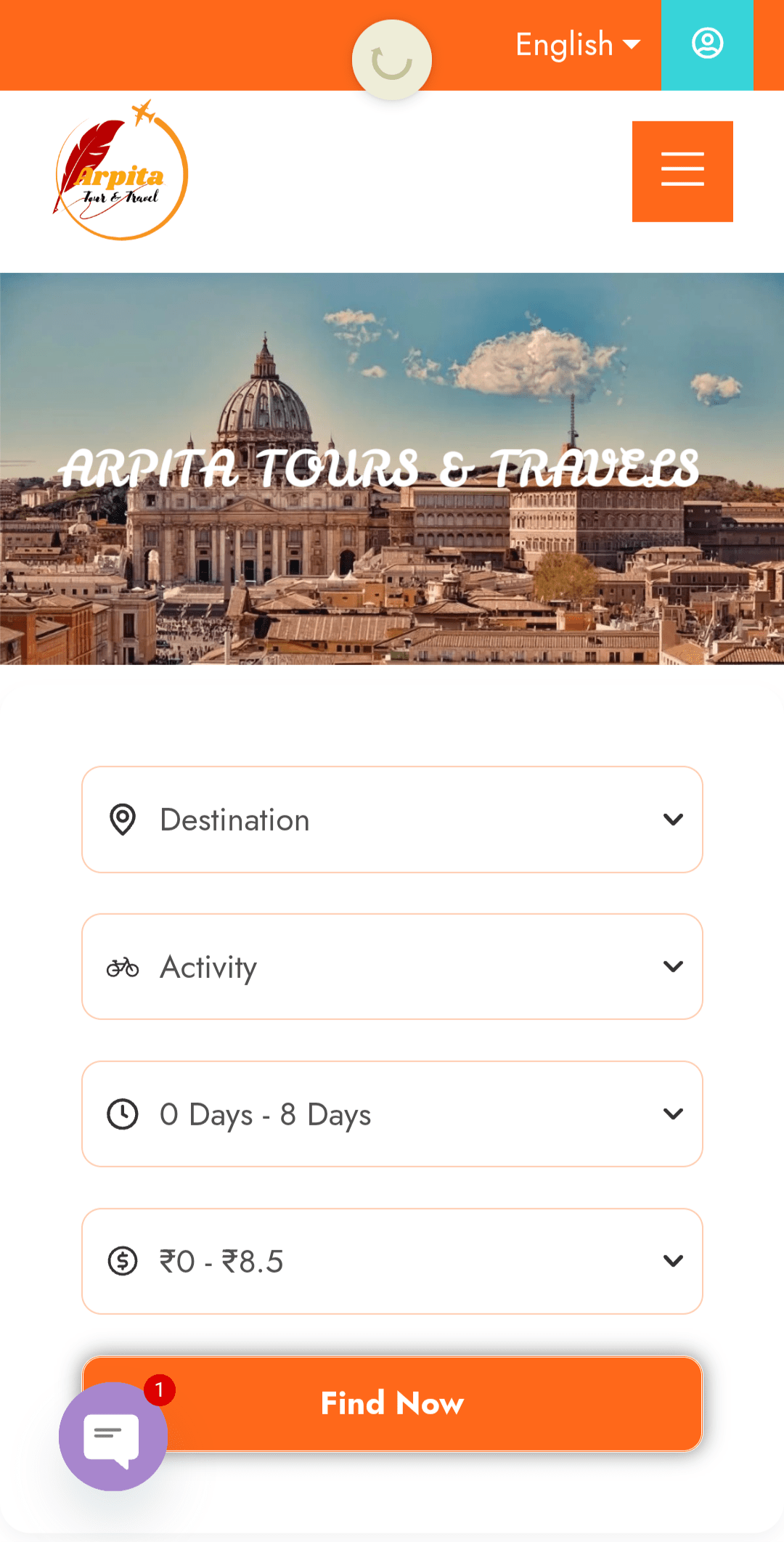Go to homepage via Arpita logo

point(121,171)
